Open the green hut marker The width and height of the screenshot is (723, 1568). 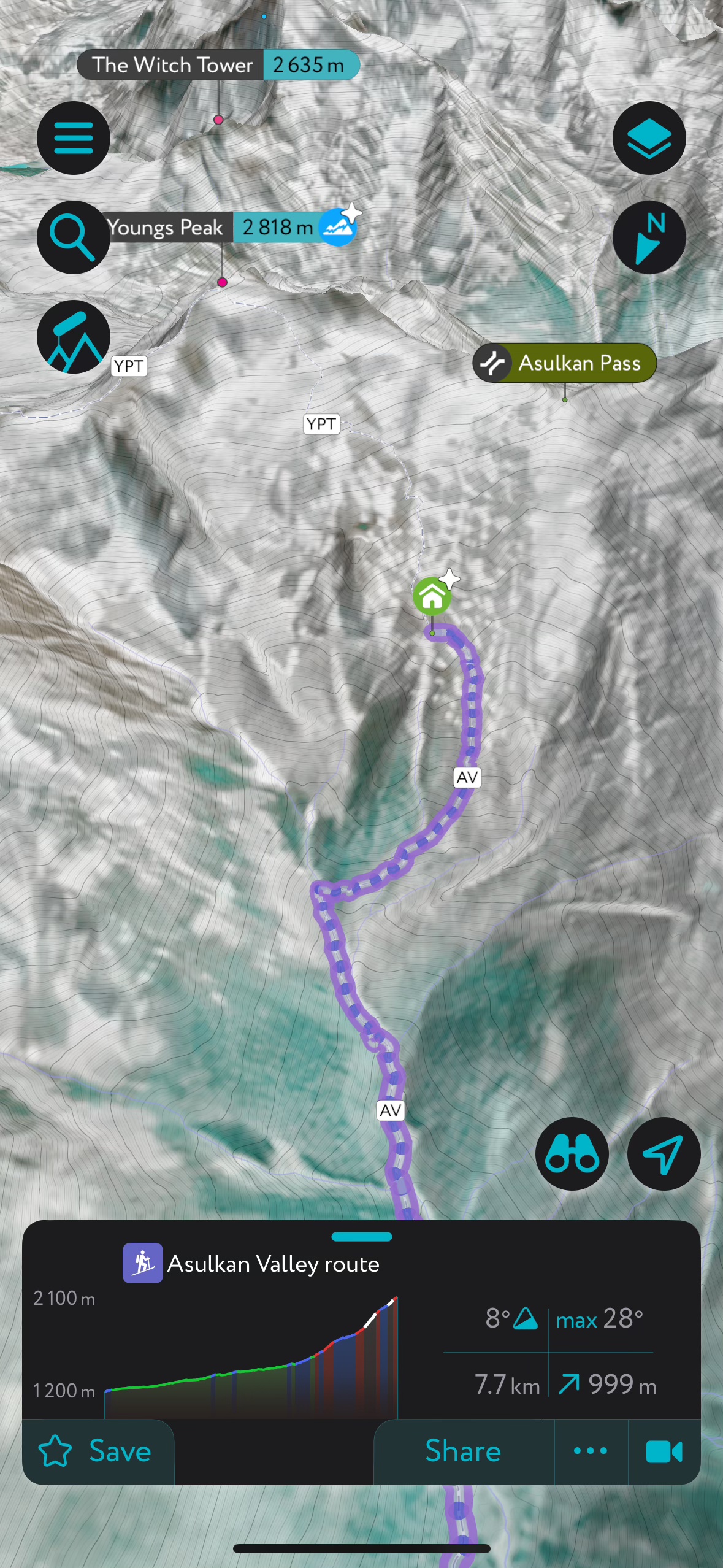432,596
